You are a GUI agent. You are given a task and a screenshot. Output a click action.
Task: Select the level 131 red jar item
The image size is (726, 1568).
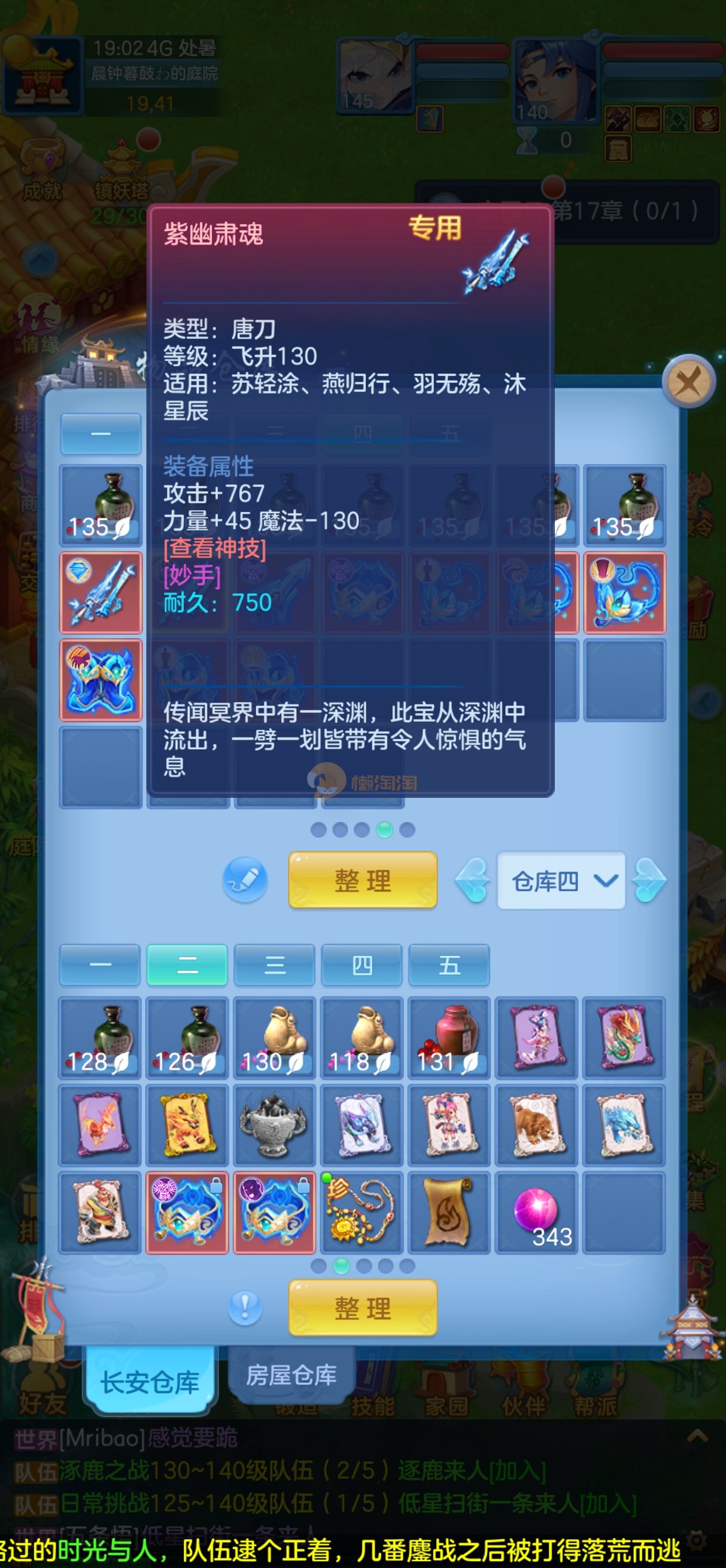pos(449,1038)
